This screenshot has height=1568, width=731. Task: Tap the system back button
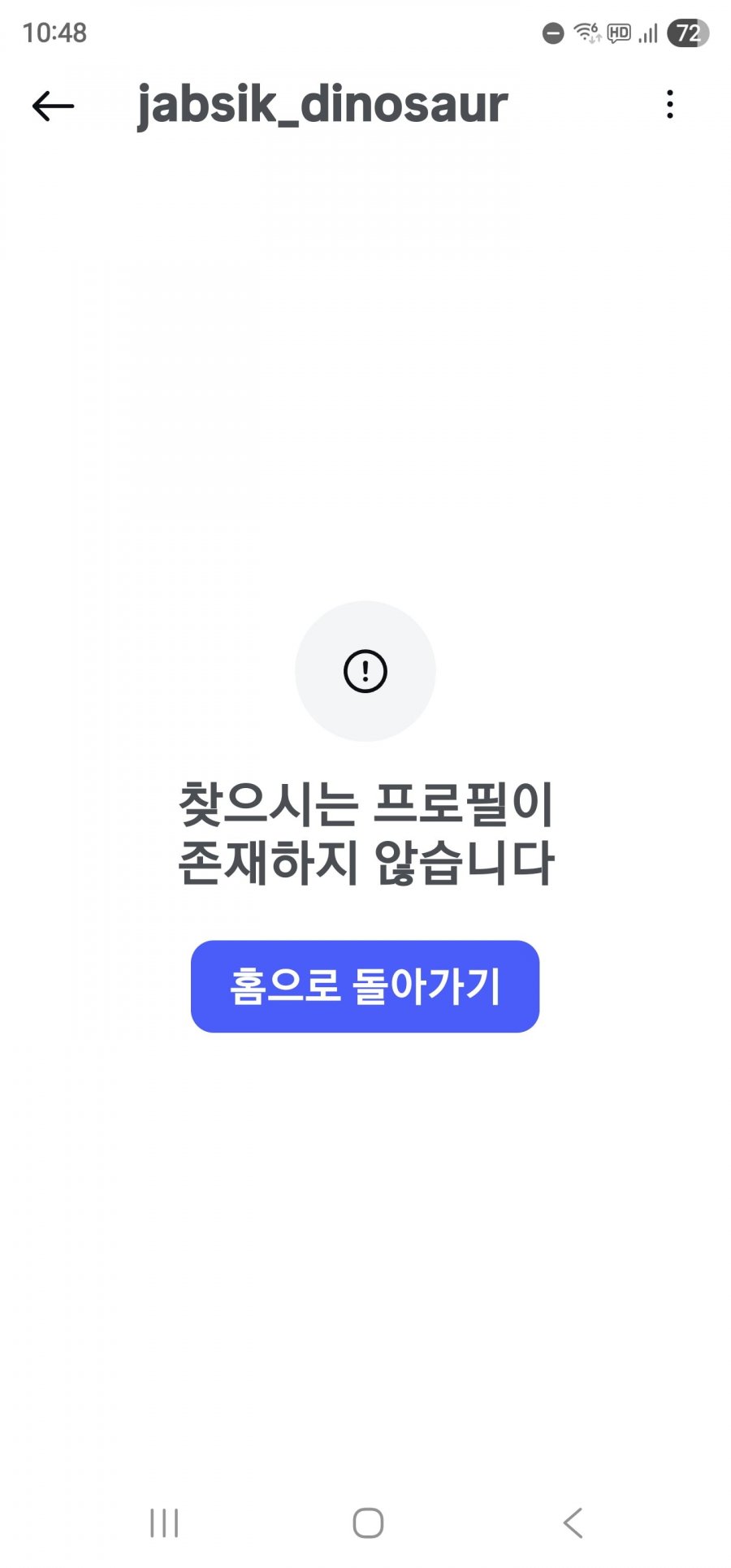573,1523
